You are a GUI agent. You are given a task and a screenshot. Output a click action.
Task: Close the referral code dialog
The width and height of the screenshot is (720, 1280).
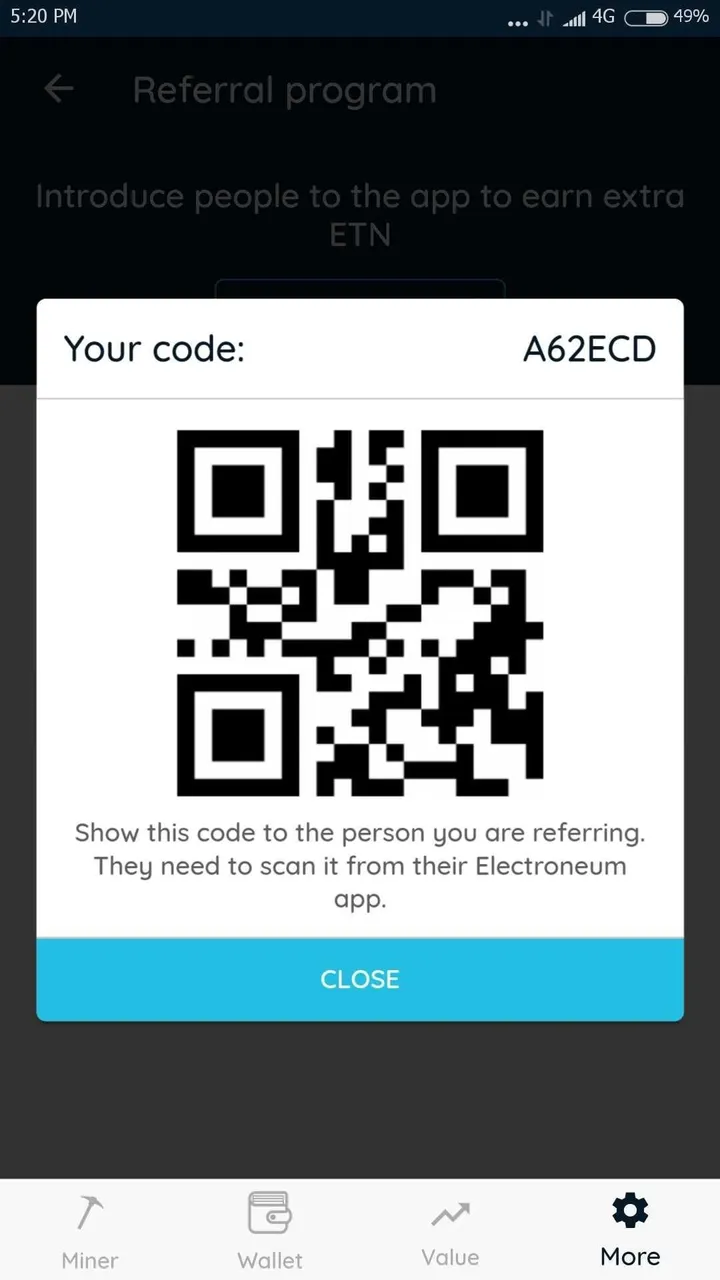pyautogui.click(x=360, y=979)
